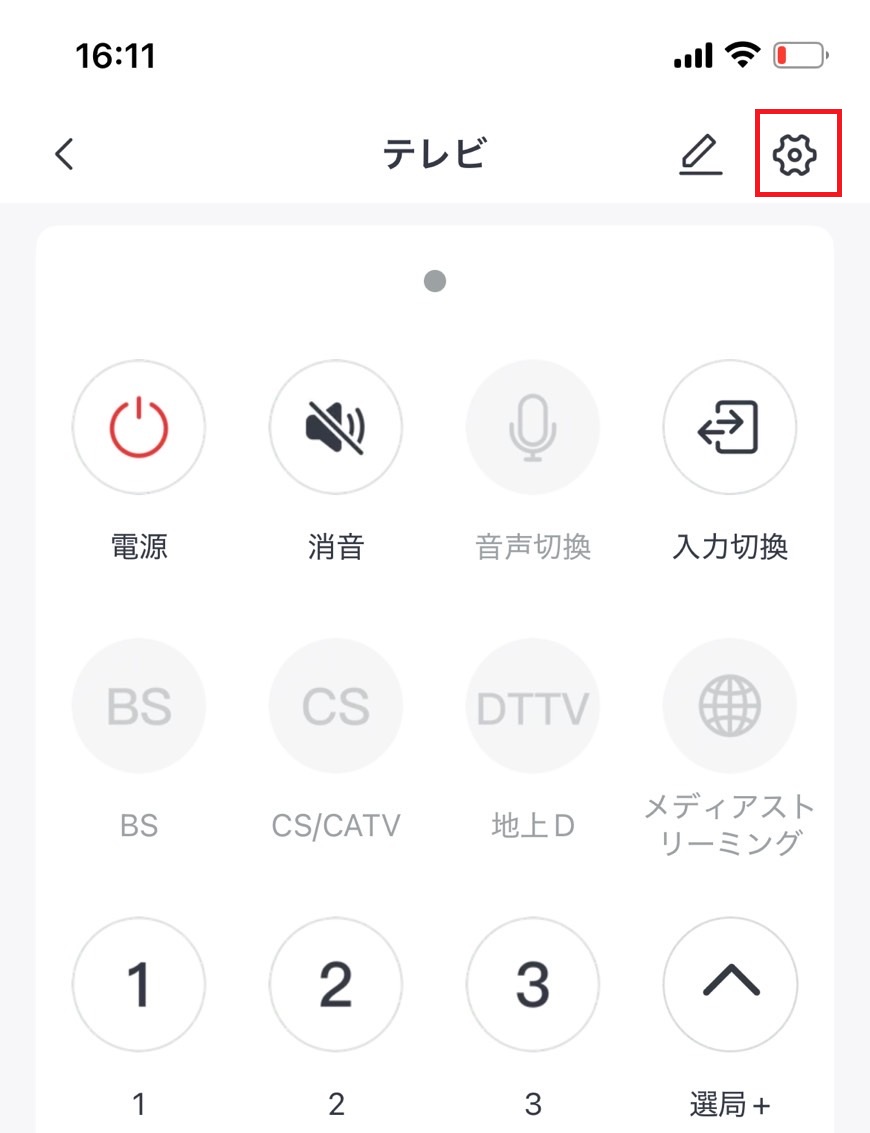Image resolution: width=870 pixels, height=1133 pixels.
Task: Tap the Wi-Fi icon in the status bar
Action: pos(740,55)
